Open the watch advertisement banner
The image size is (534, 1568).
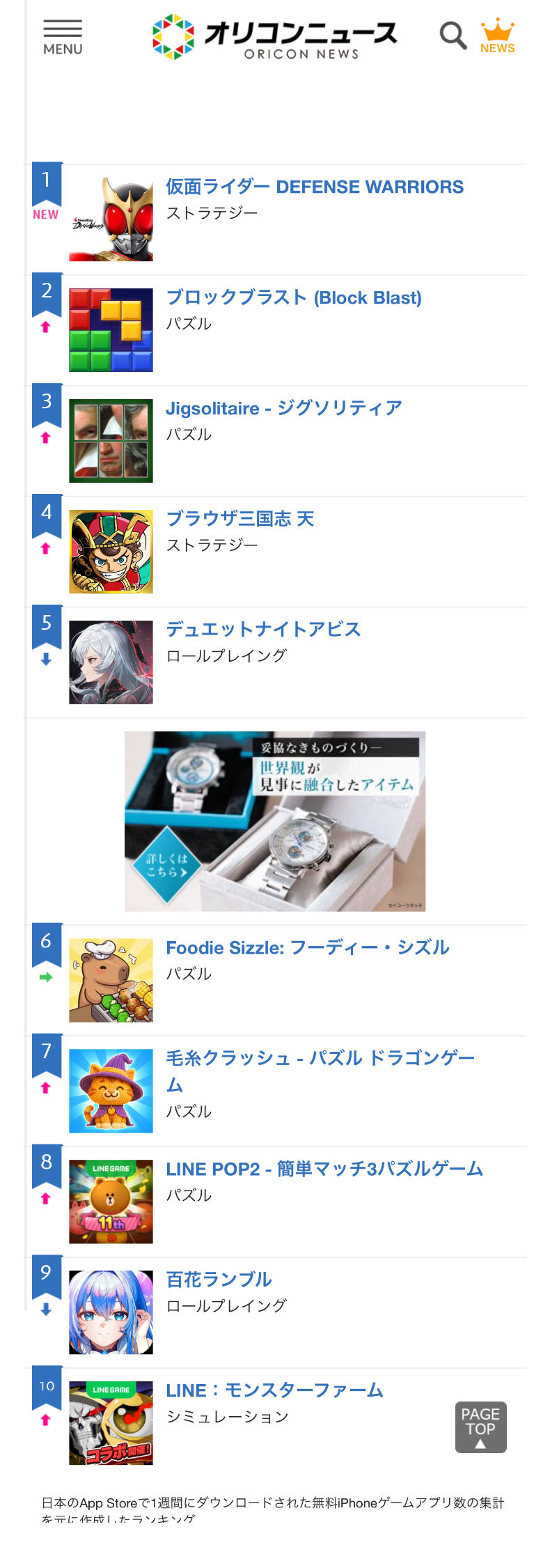pos(275,821)
